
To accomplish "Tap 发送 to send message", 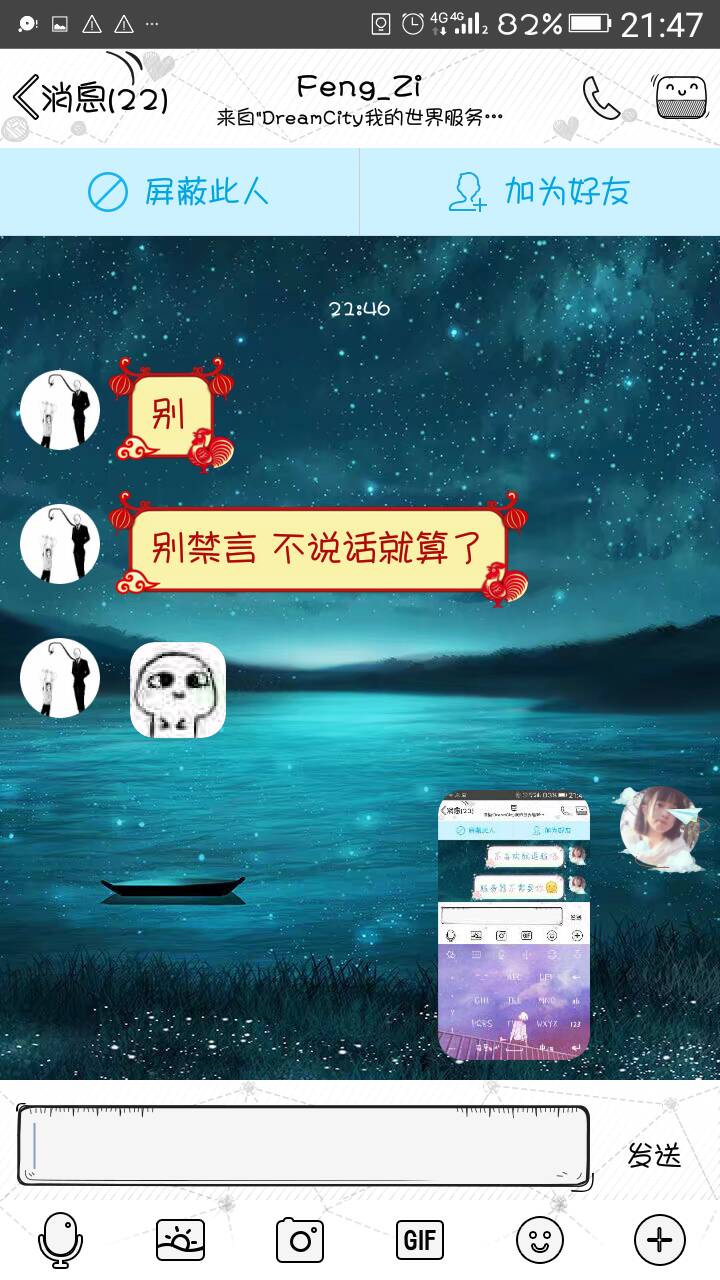I will 654,1155.
